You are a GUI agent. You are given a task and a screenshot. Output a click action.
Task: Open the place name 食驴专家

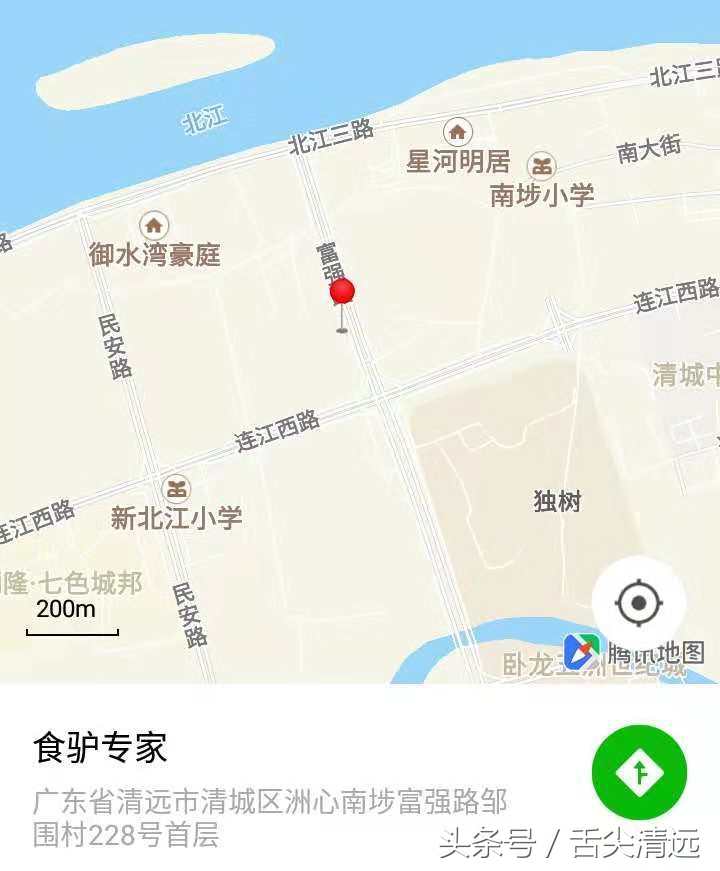pos(99,745)
